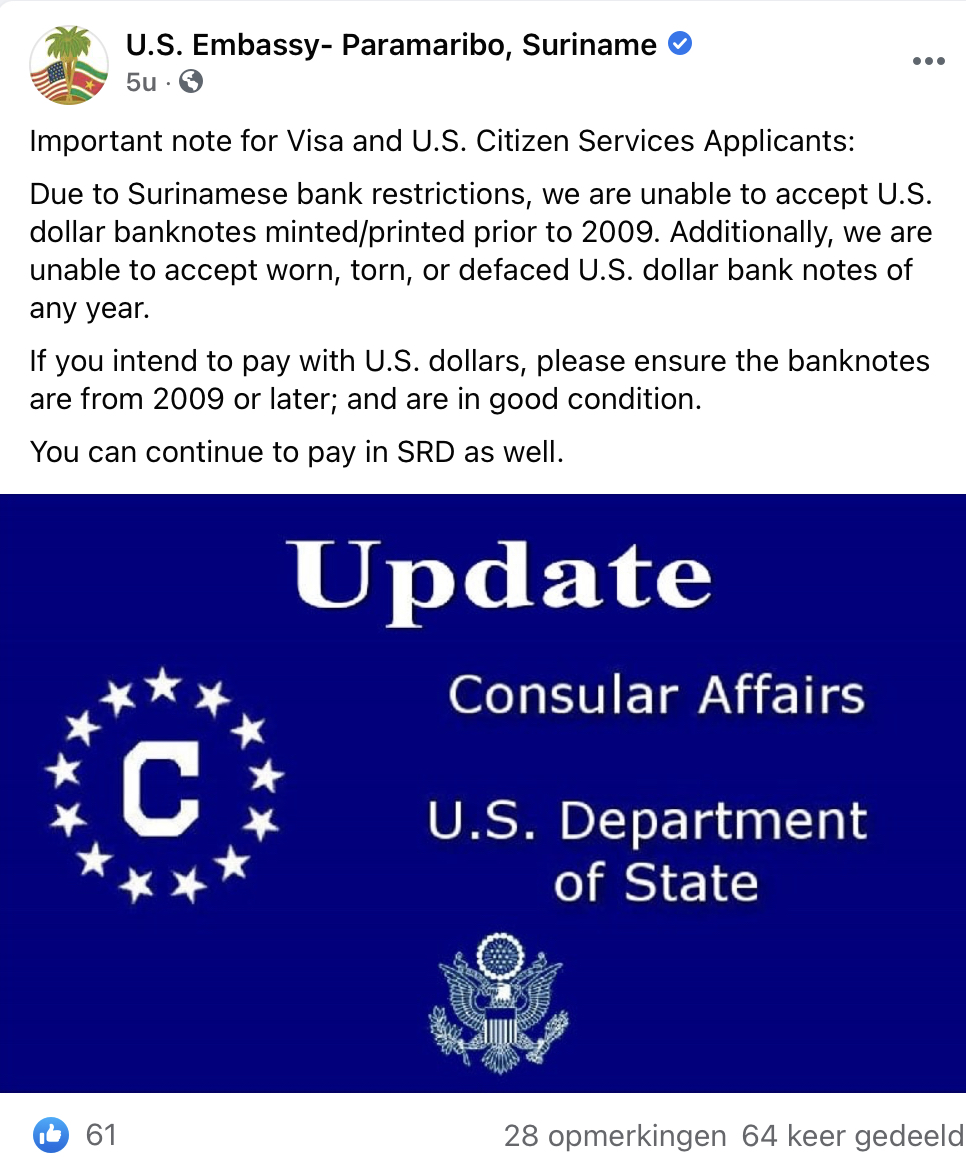Open the post's three-dot overflow menu

pyautogui.click(x=928, y=62)
